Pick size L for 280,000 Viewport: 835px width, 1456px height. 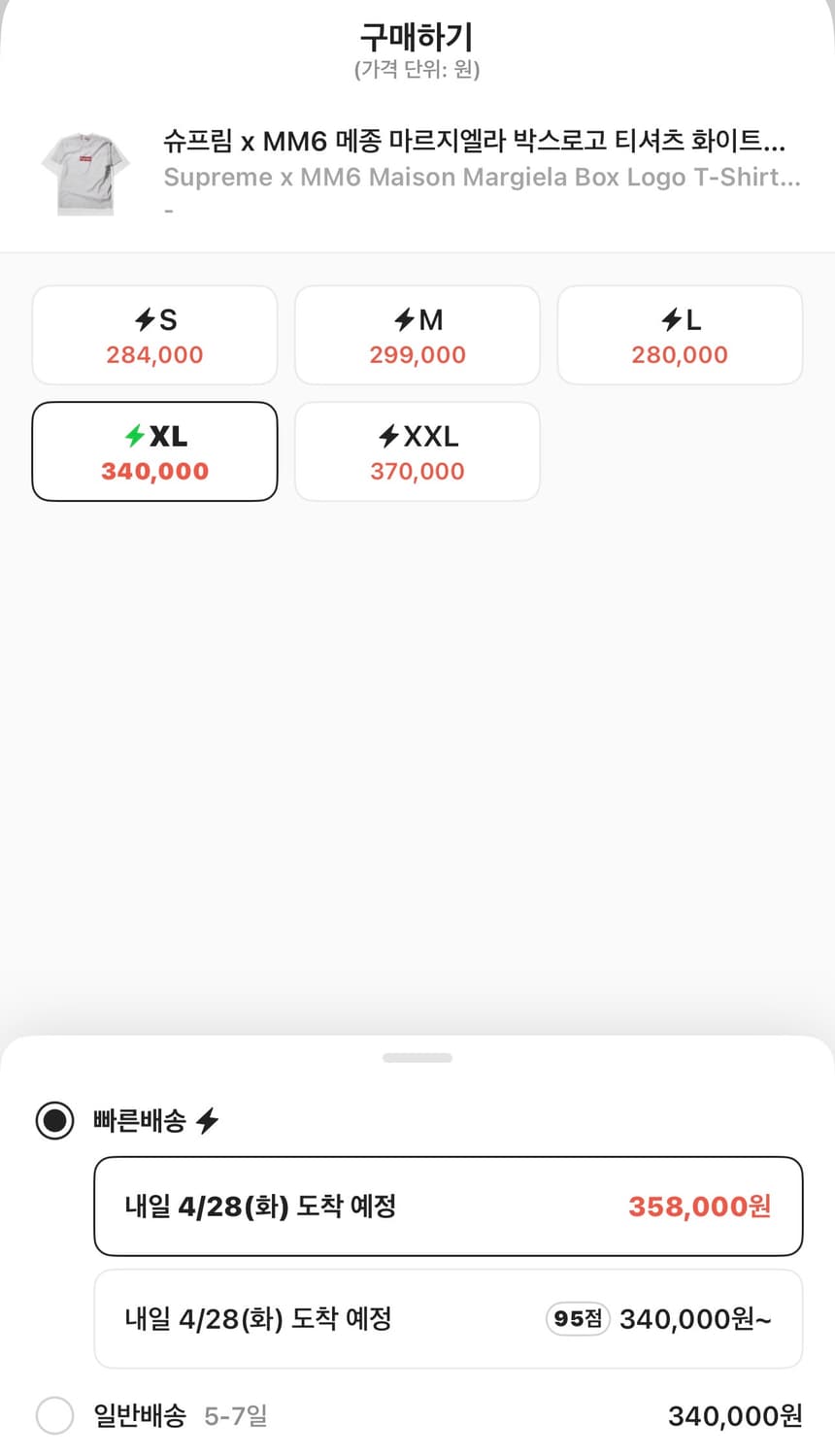pyautogui.click(x=680, y=336)
